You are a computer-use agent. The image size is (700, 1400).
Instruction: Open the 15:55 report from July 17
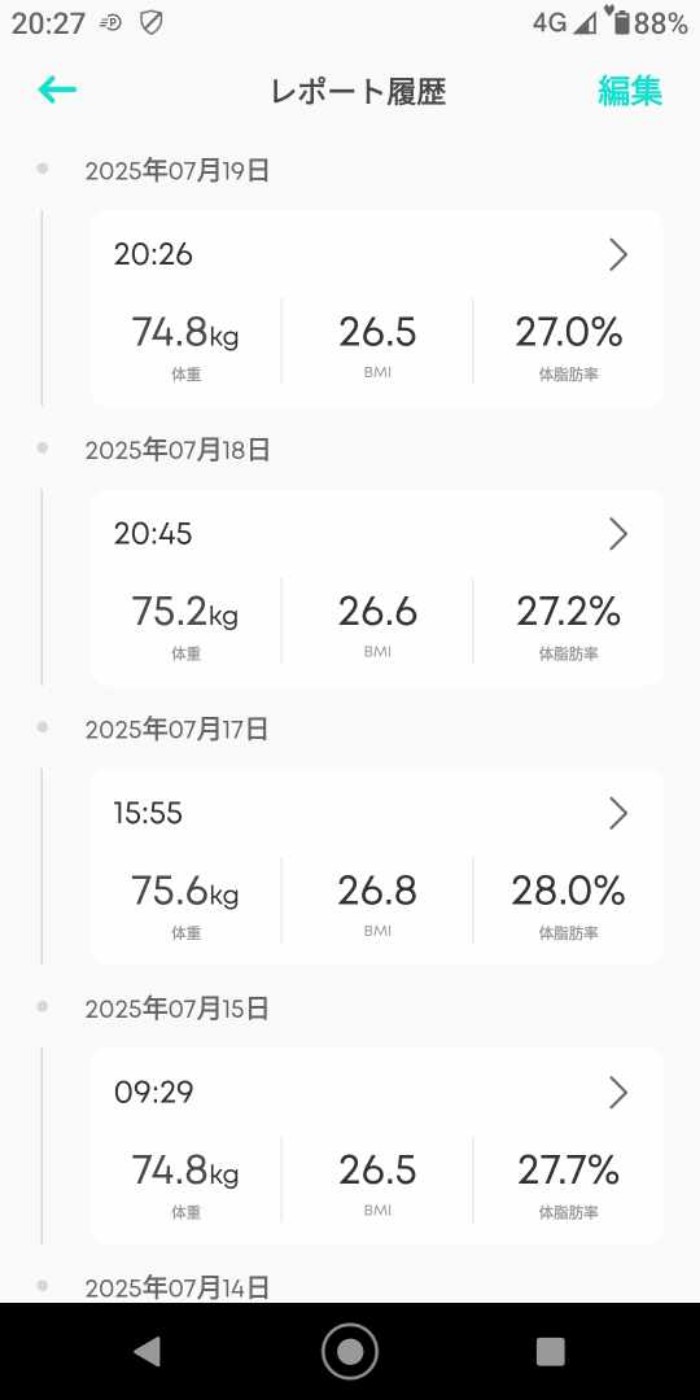click(x=617, y=814)
